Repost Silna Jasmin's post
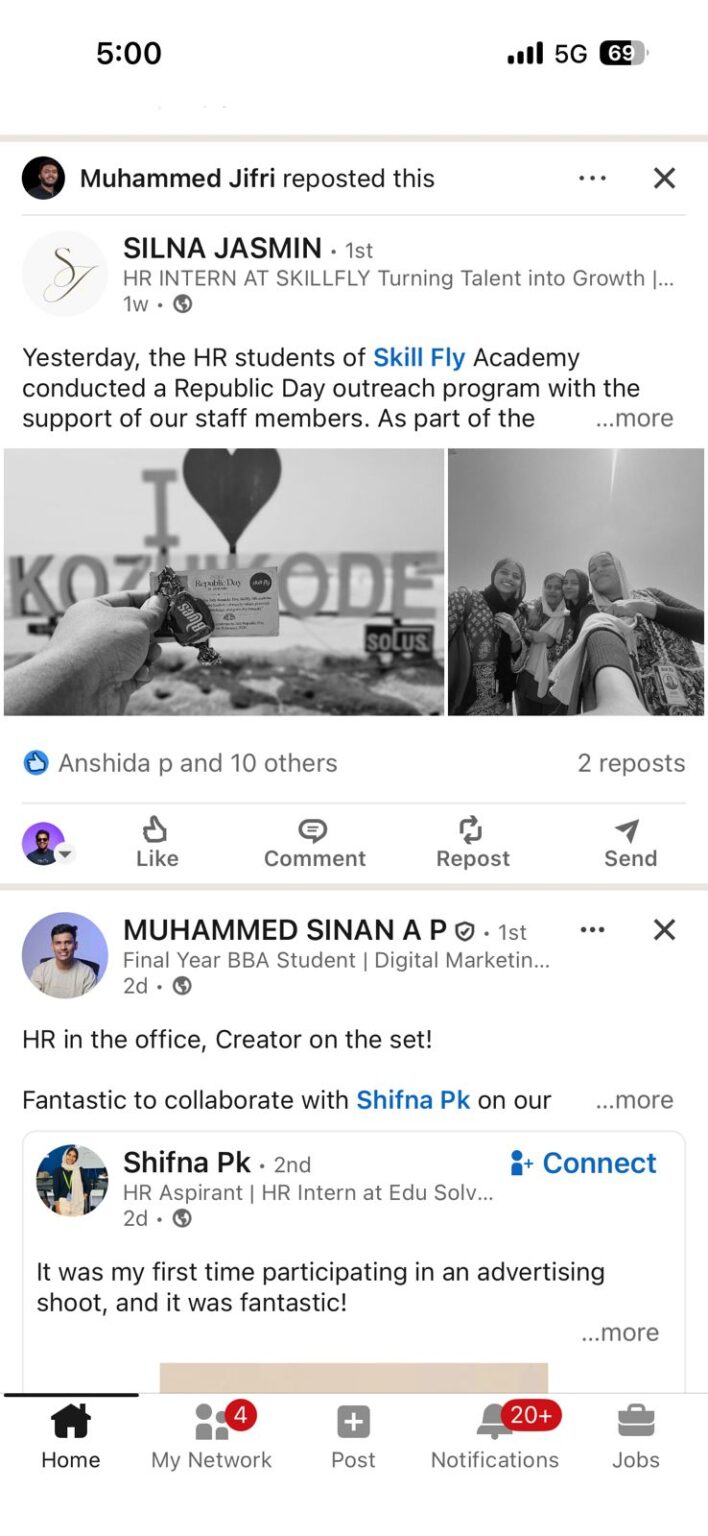Screen dimensions: 708x1536 (x=472, y=842)
